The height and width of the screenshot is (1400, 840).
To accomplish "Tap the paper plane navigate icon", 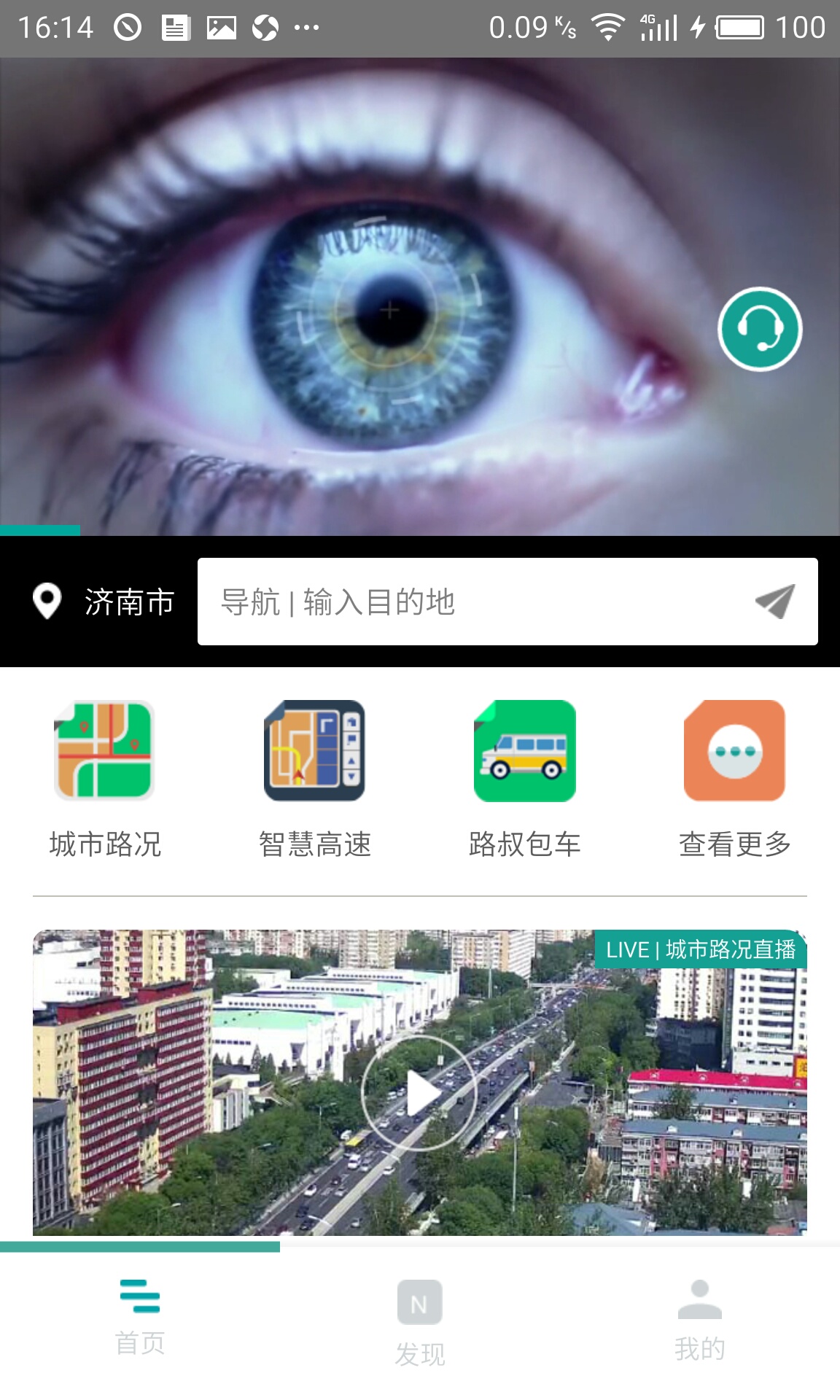I will [775, 602].
